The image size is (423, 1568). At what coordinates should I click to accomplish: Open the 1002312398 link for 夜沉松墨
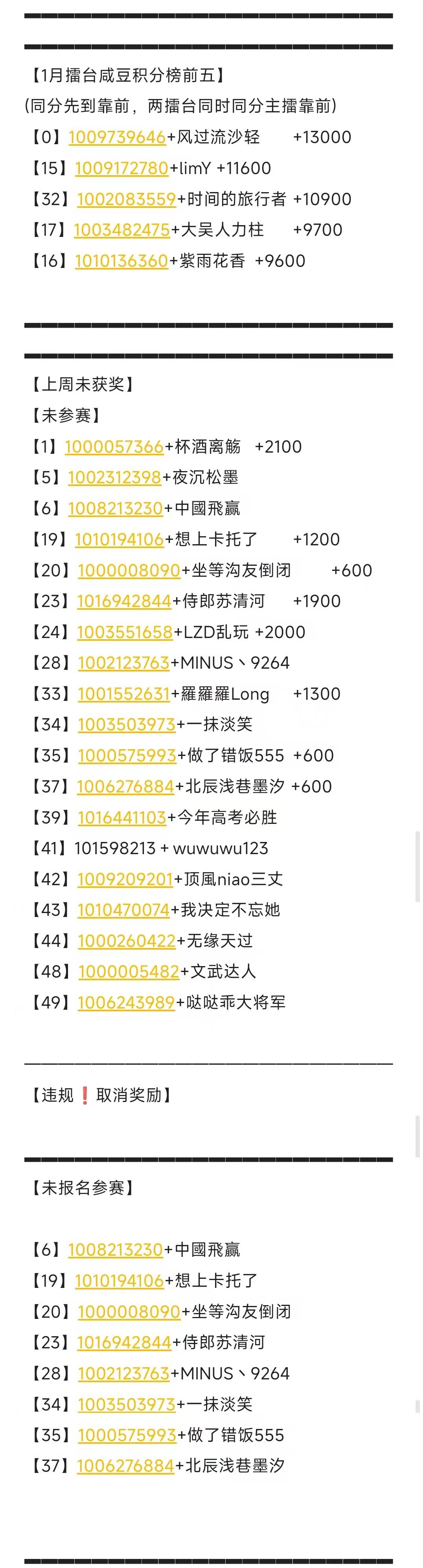pos(114,478)
